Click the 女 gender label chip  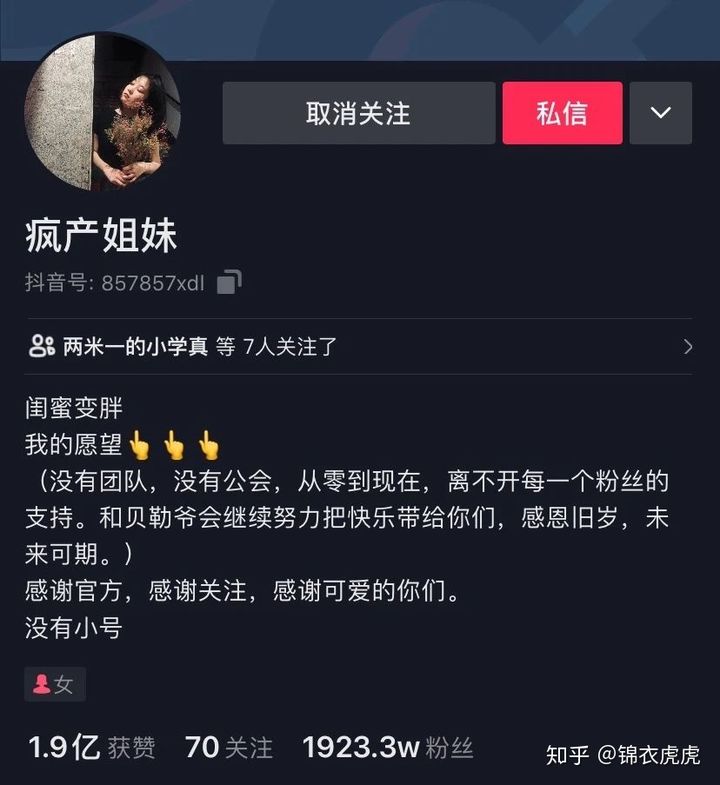tap(54, 684)
